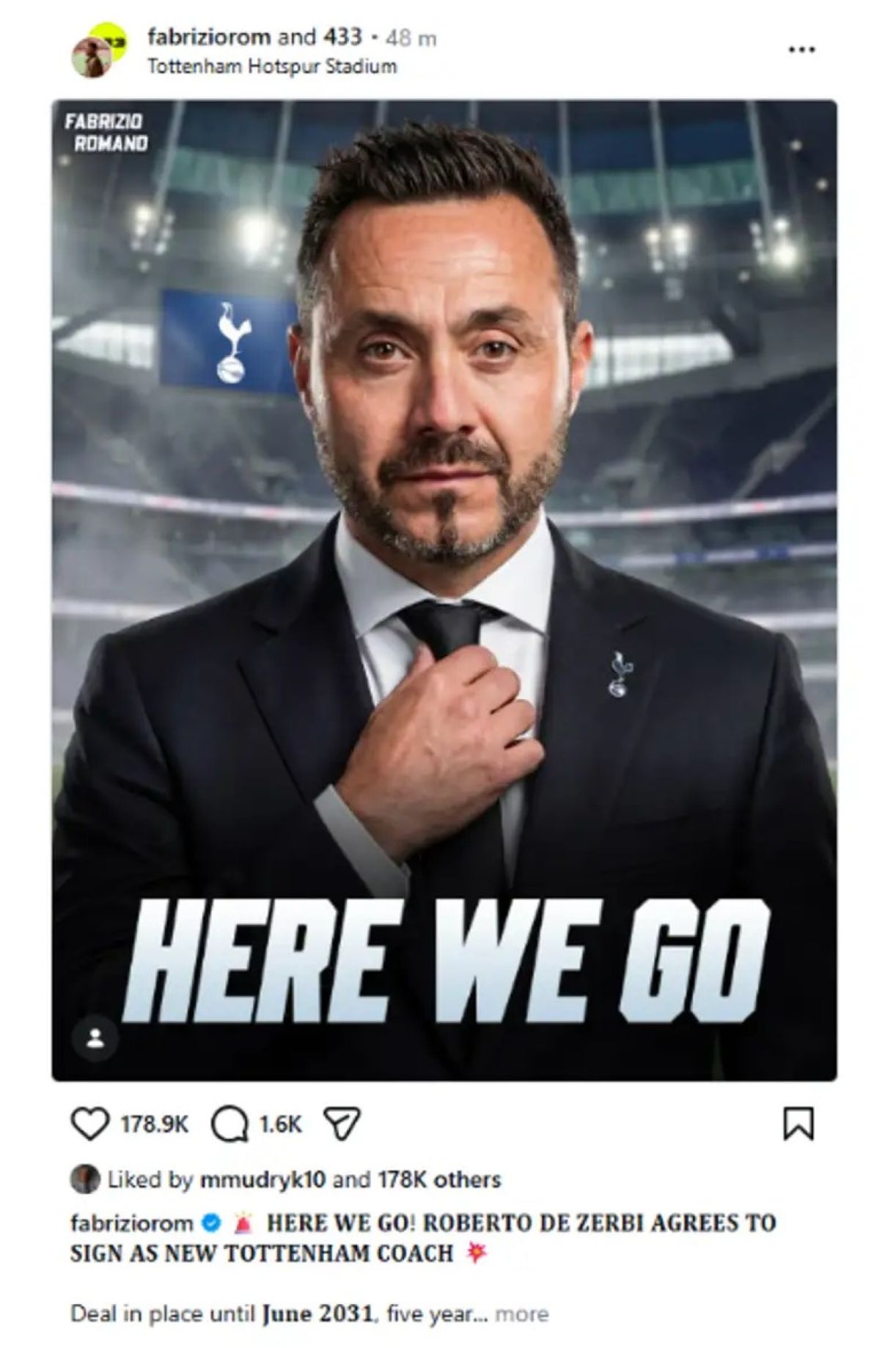Open the Tottenham Hotspur Stadium location
Image resolution: width=896 pixels, height=1348 pixels.
(272, 67)
